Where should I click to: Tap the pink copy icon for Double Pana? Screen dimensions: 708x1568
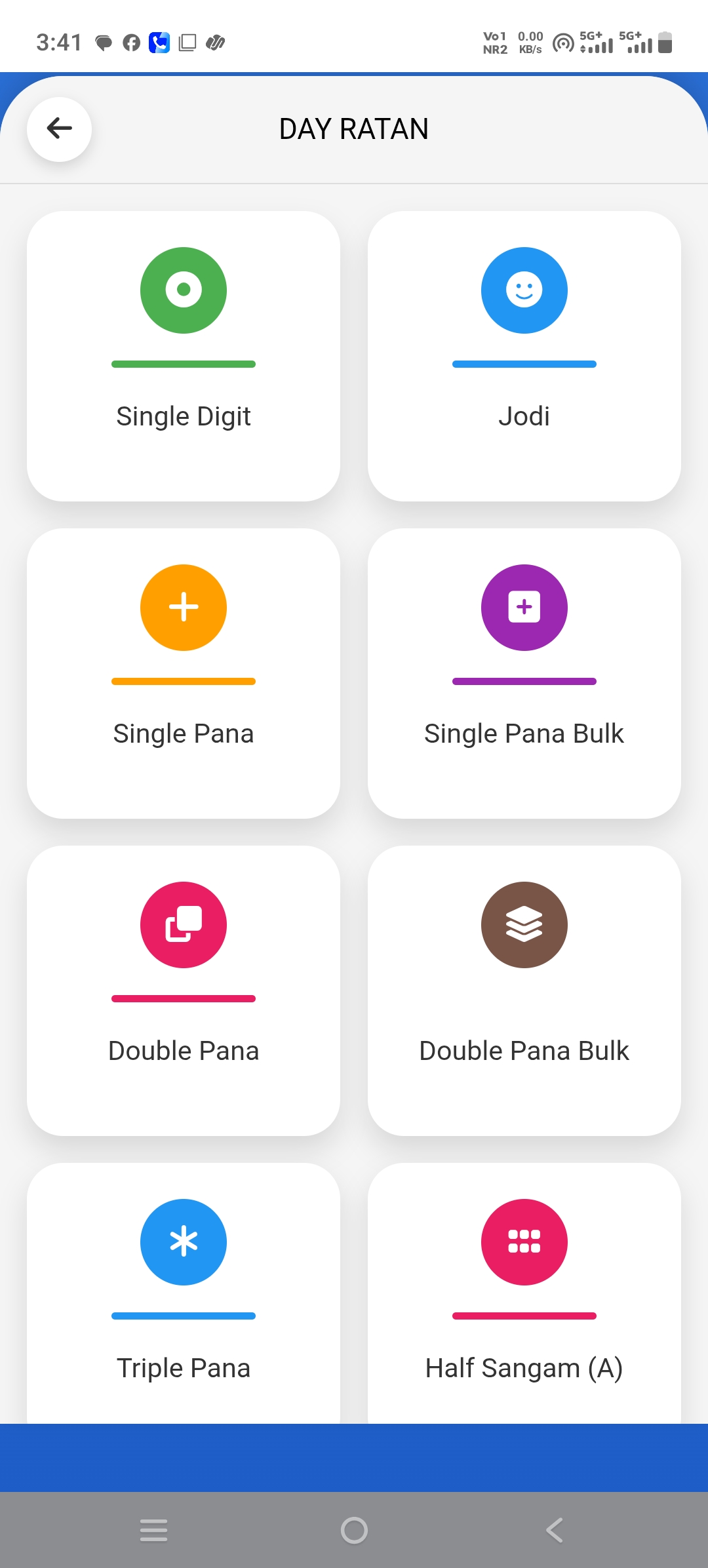click(x=184, y=925)
